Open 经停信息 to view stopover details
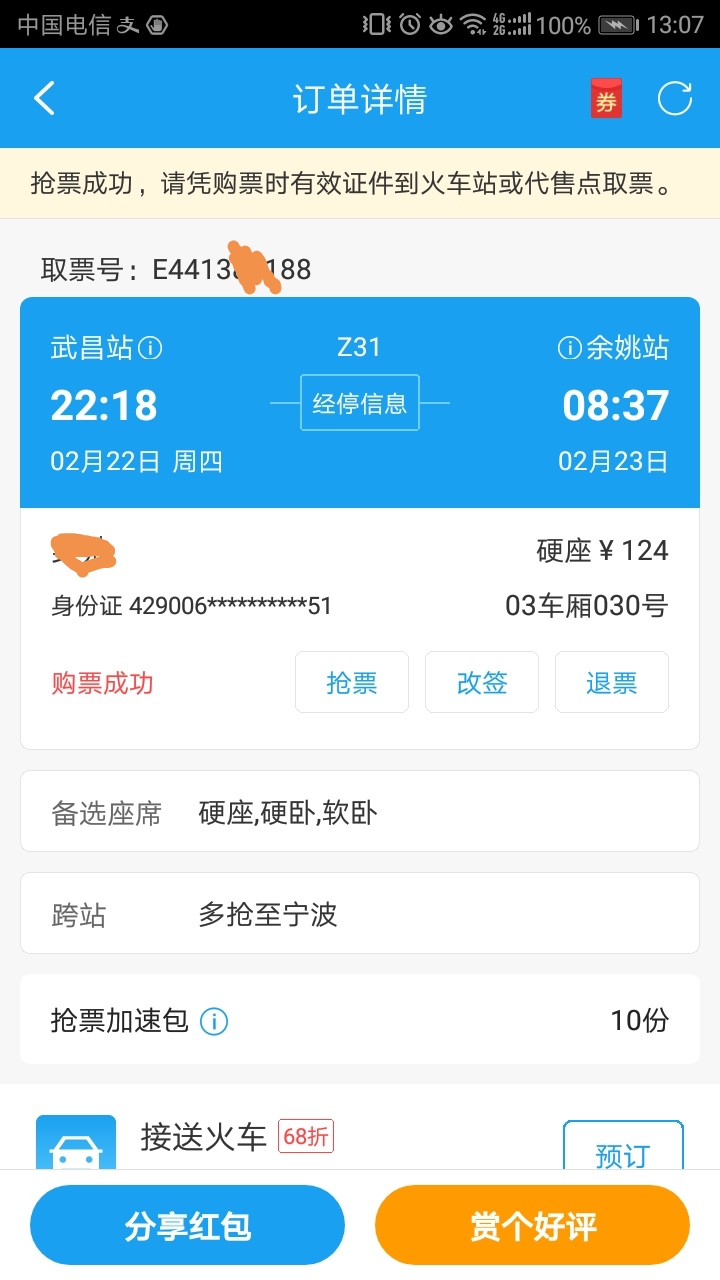720x1280 pixels. [x=359, y=402]
